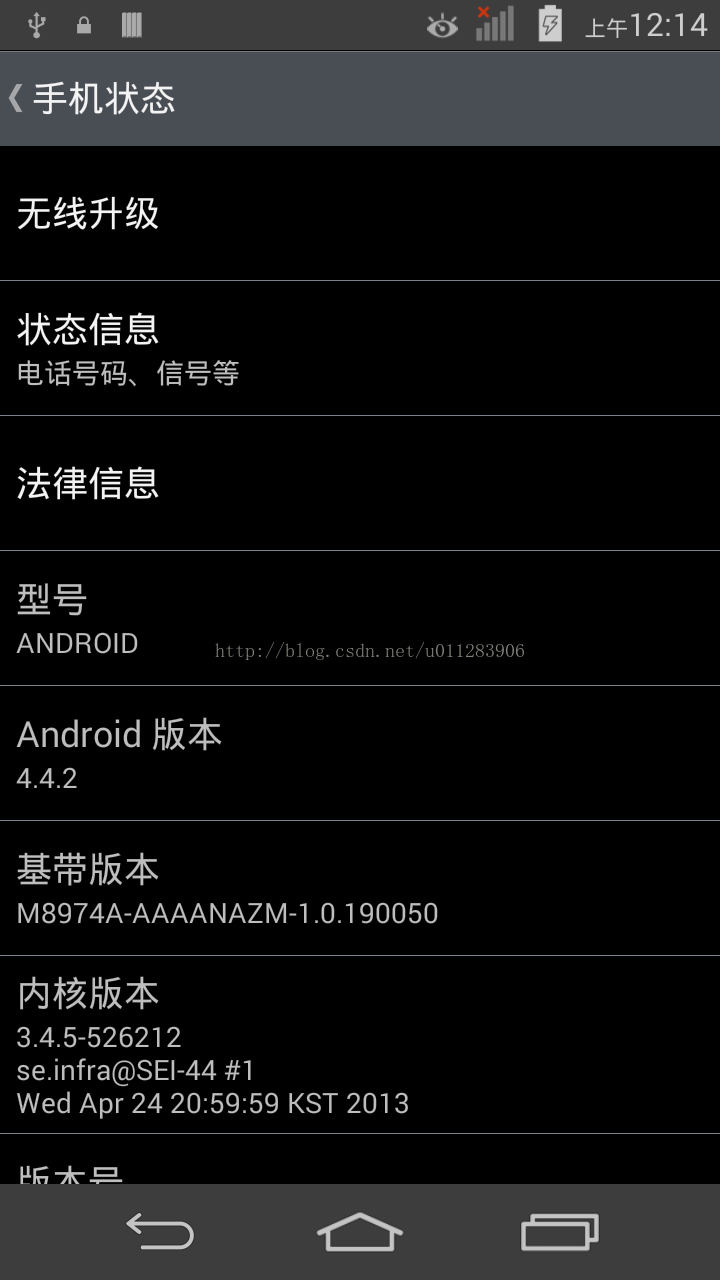
Task: Open the recent apps view
Action: coord(560,1231)
